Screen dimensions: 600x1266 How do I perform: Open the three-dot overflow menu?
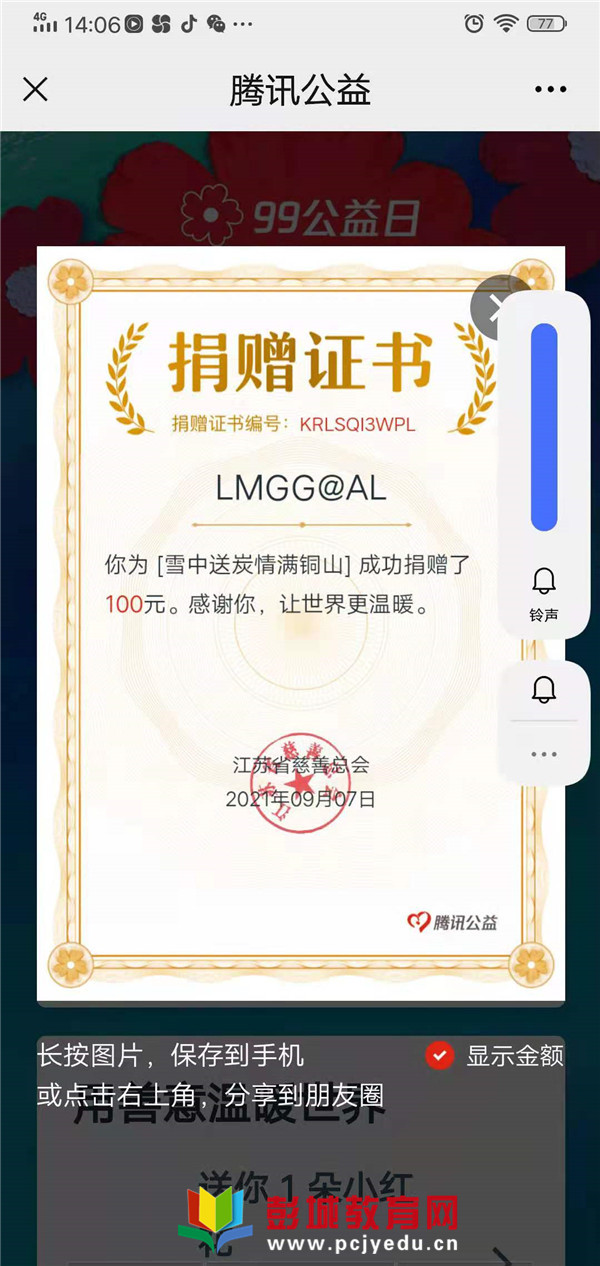click(550, 90)
